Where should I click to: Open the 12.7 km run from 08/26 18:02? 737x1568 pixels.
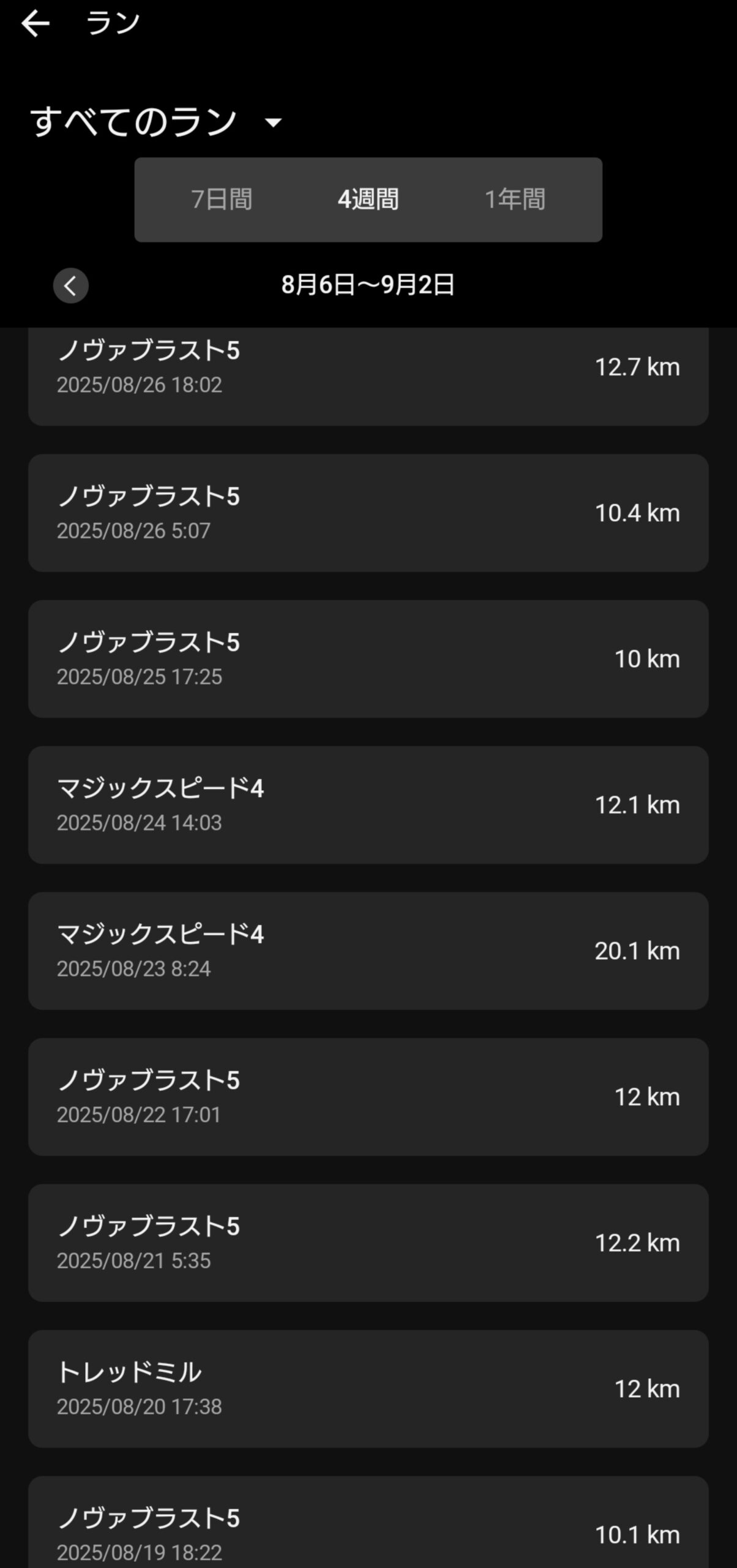pyautogui.click(x=368, y=375)
